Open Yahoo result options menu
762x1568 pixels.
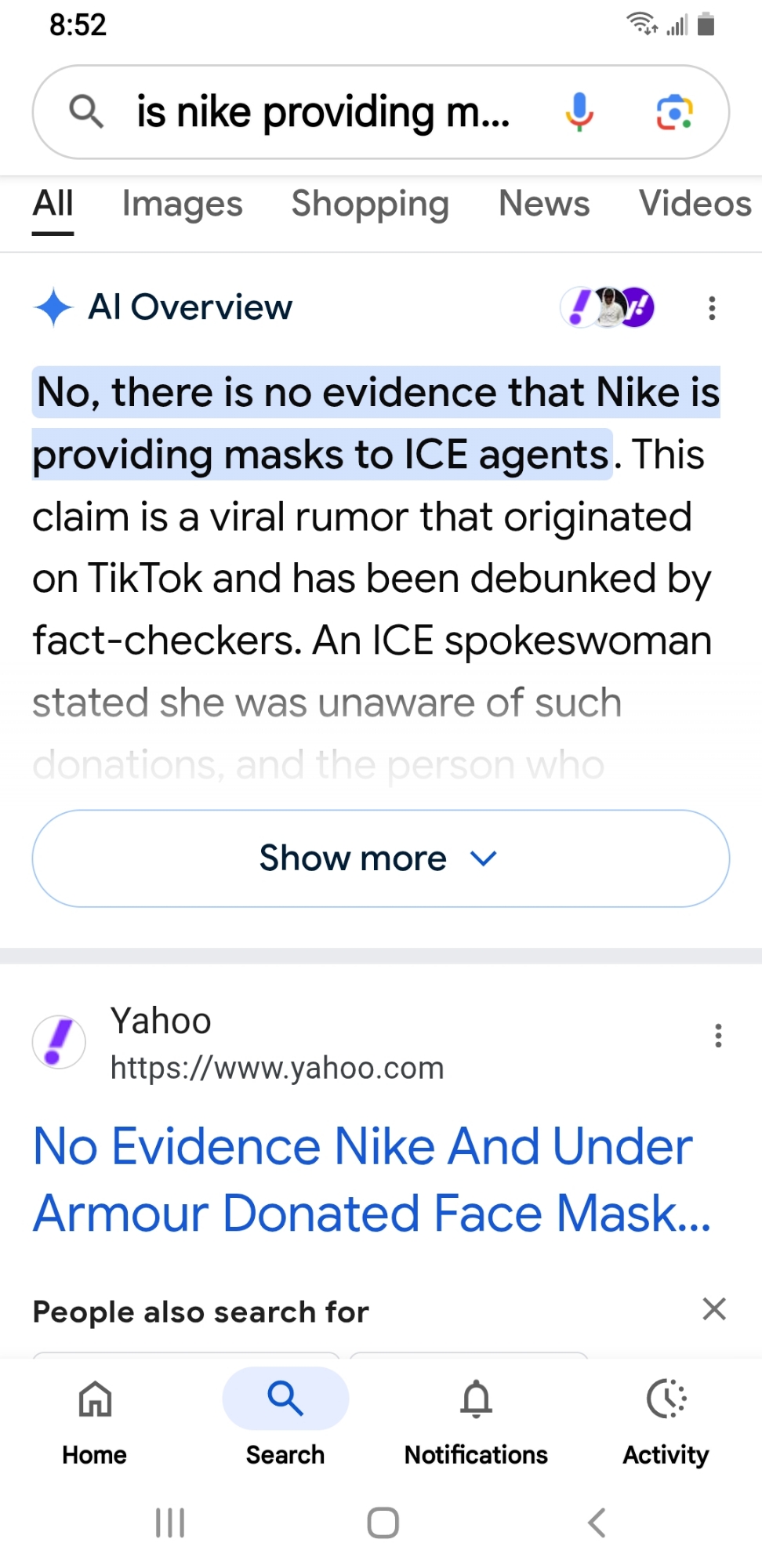[717, 1036]
